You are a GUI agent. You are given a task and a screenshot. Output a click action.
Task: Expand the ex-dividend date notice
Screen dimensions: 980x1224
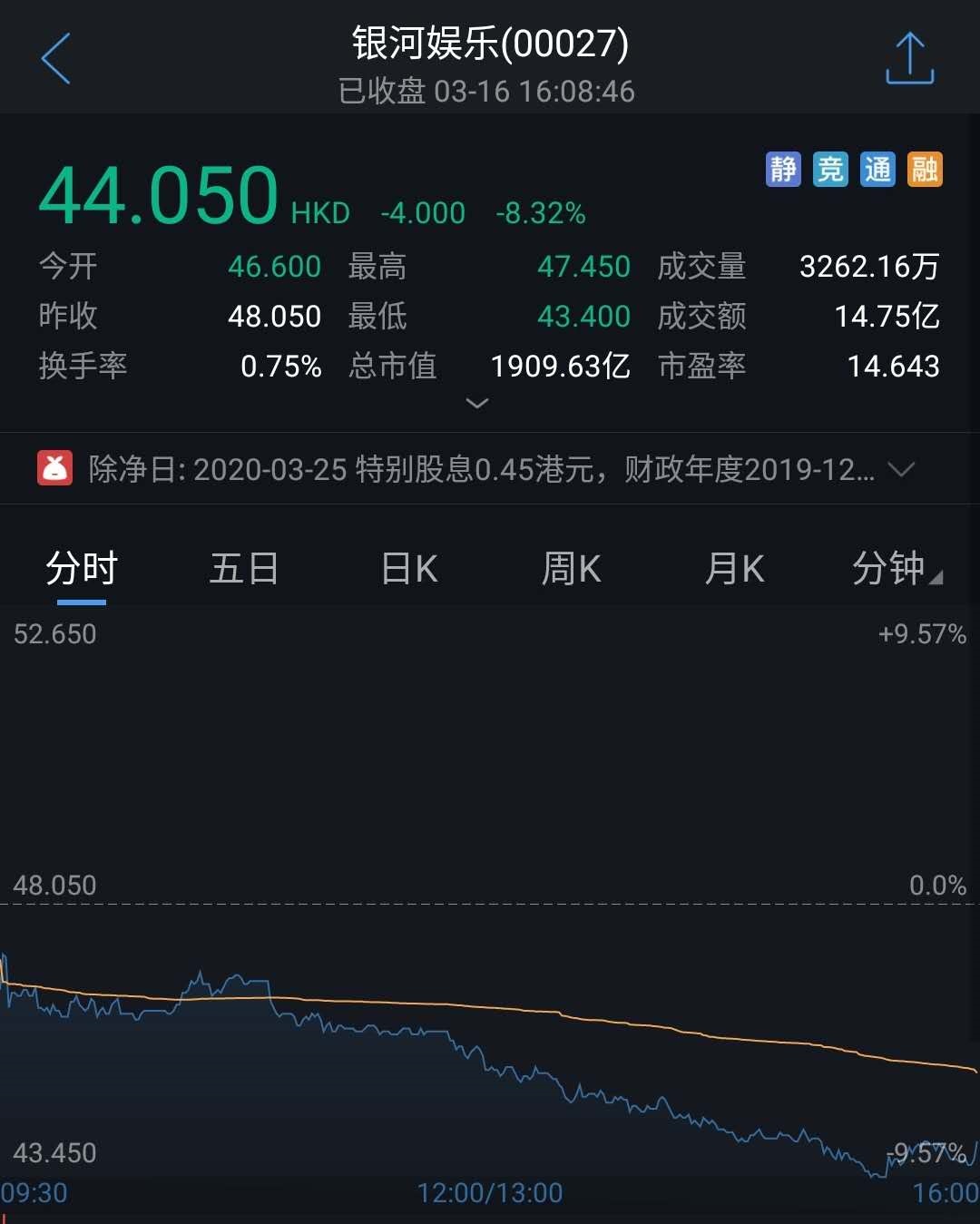900,469
